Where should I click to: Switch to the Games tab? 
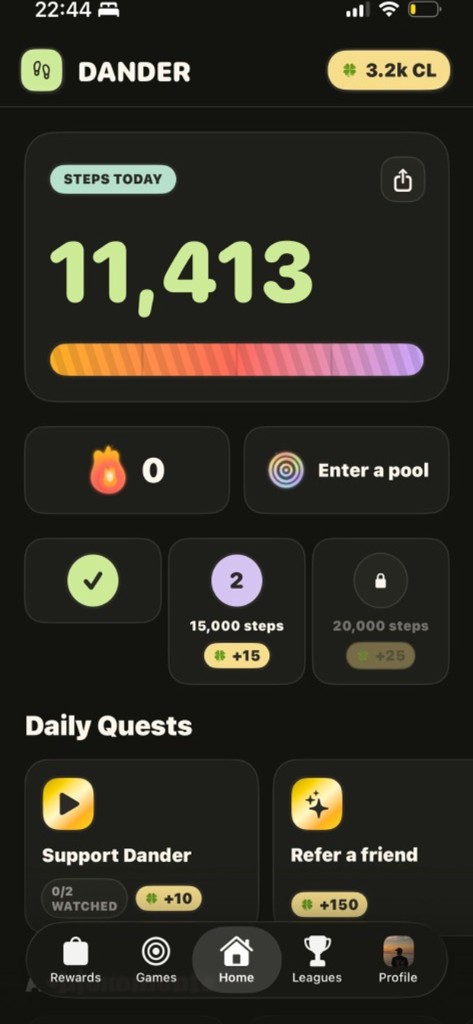coord(156,960)
